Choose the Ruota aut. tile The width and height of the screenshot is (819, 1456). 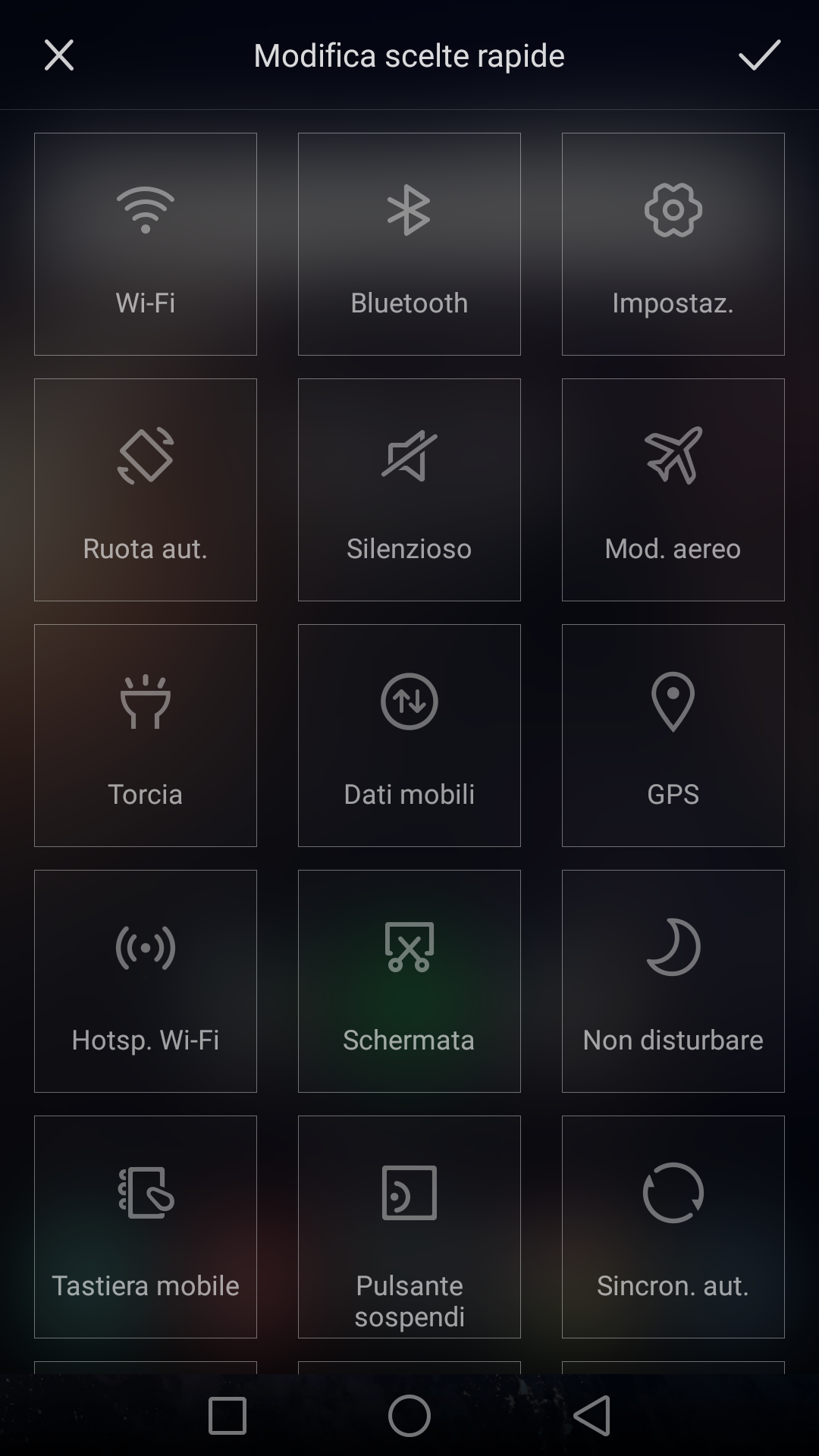(x=146, y=490)
